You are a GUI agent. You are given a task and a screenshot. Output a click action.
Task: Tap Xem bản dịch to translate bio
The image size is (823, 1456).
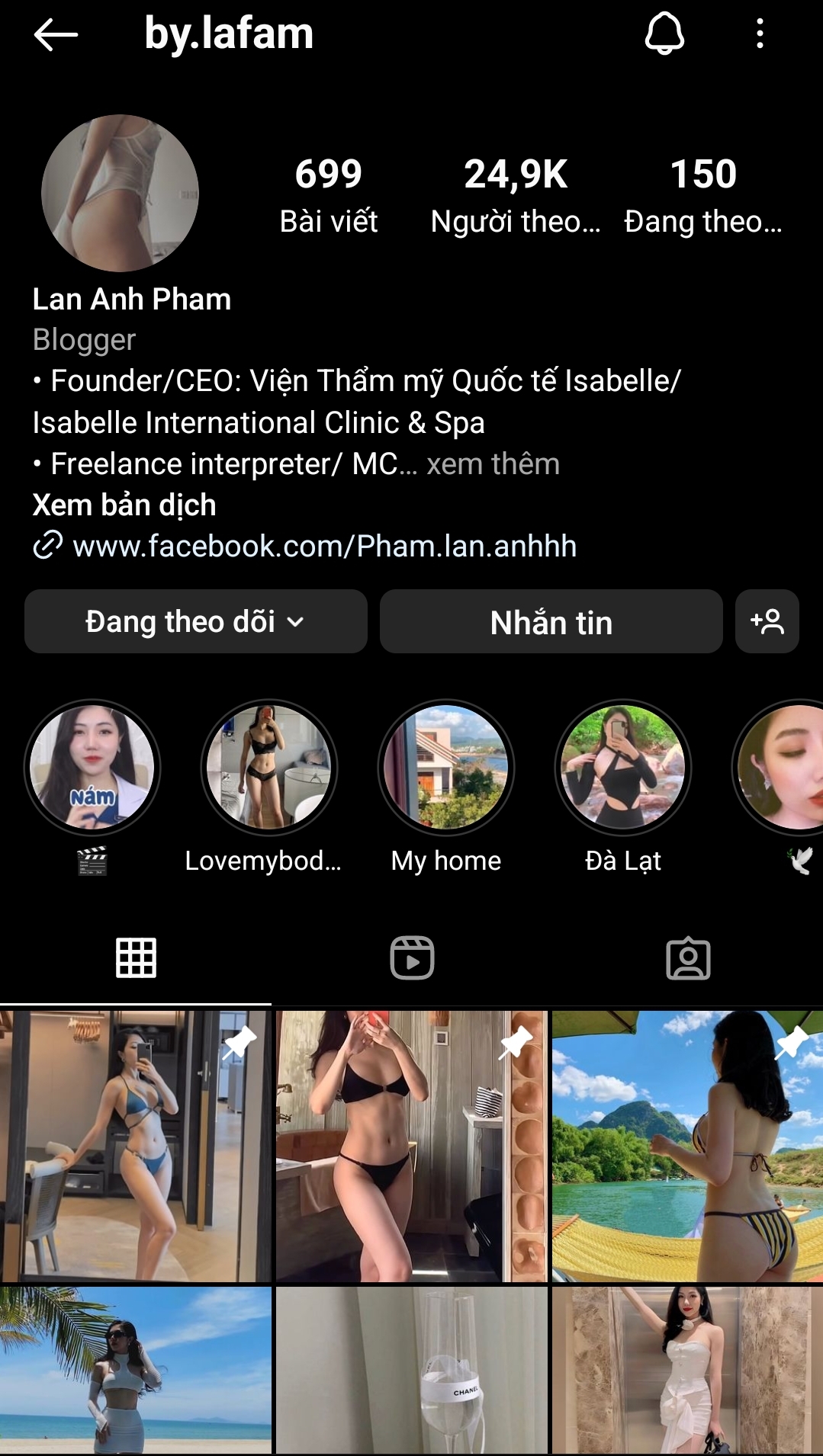coord(124,505)
